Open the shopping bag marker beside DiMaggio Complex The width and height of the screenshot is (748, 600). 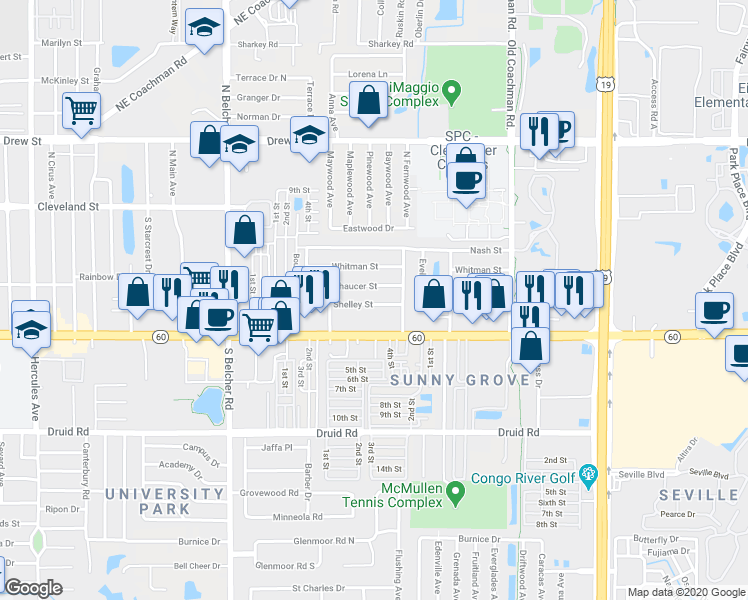point(369,100)
